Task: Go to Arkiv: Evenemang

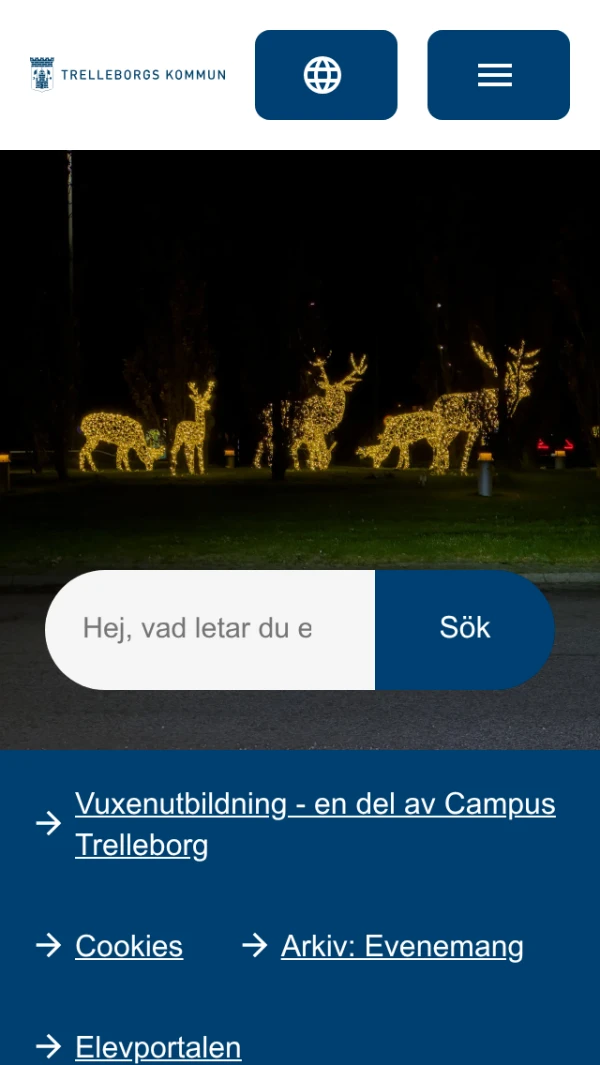Action: (x=402, y=946)
